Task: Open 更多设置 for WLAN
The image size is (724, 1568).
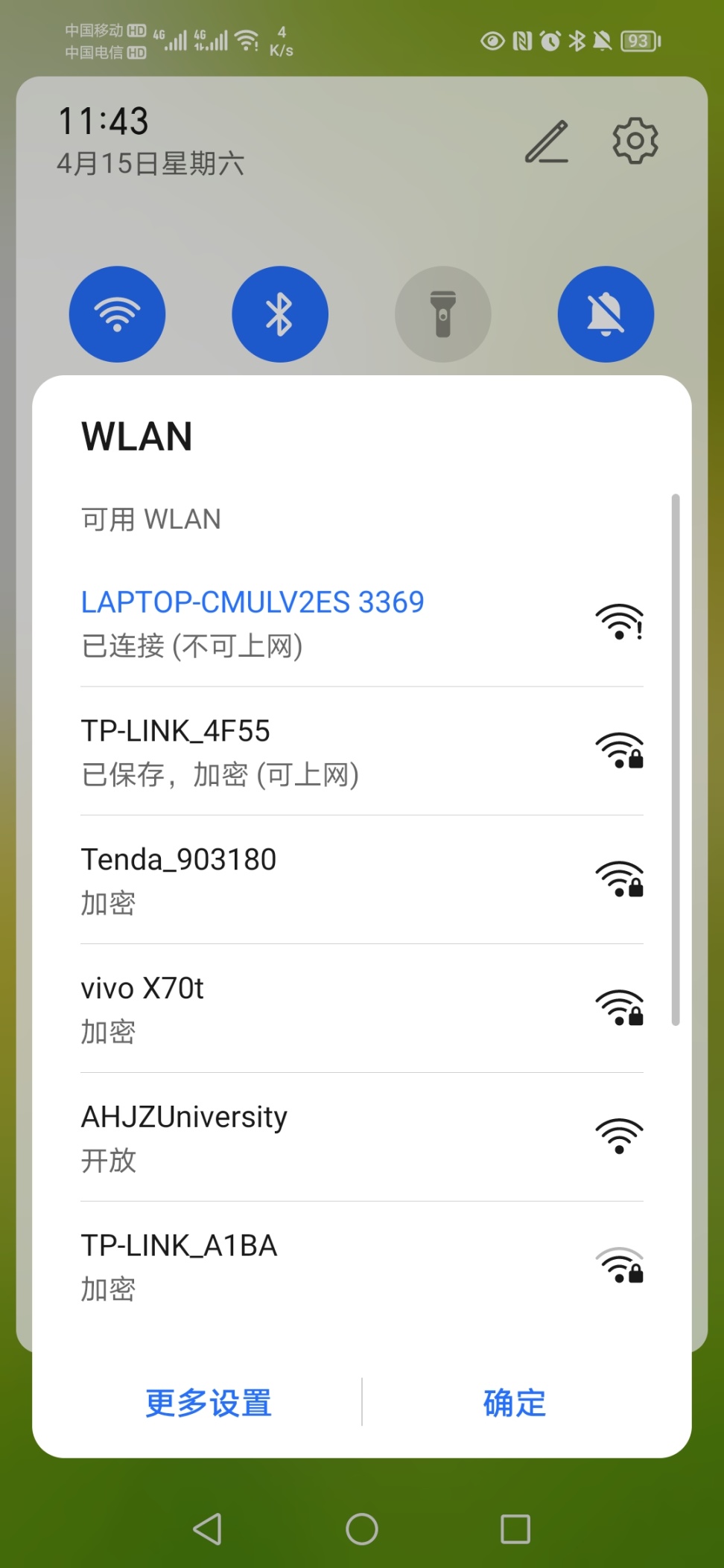Action: (209, 1403)
